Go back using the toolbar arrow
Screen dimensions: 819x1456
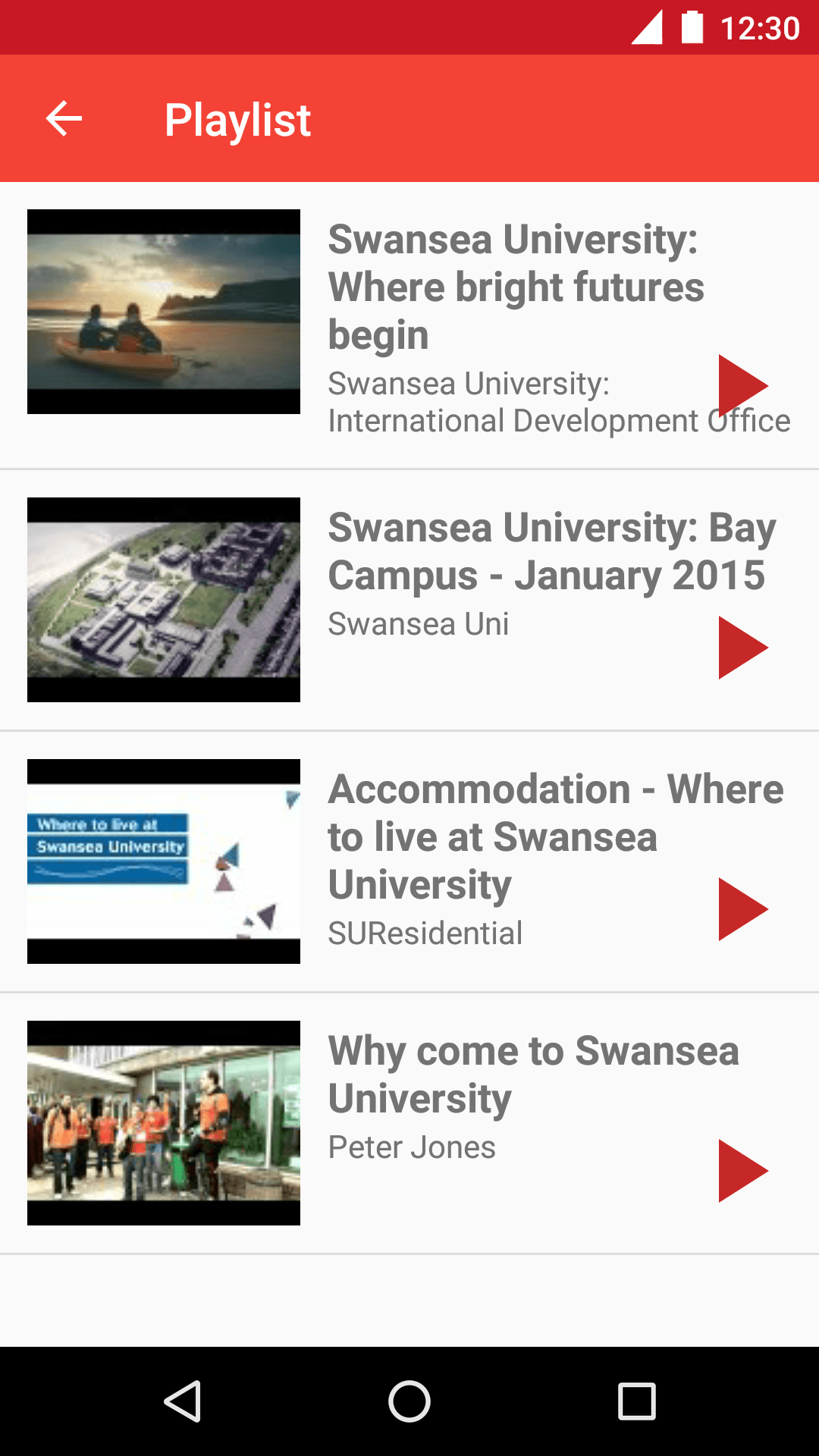(64, 118)
